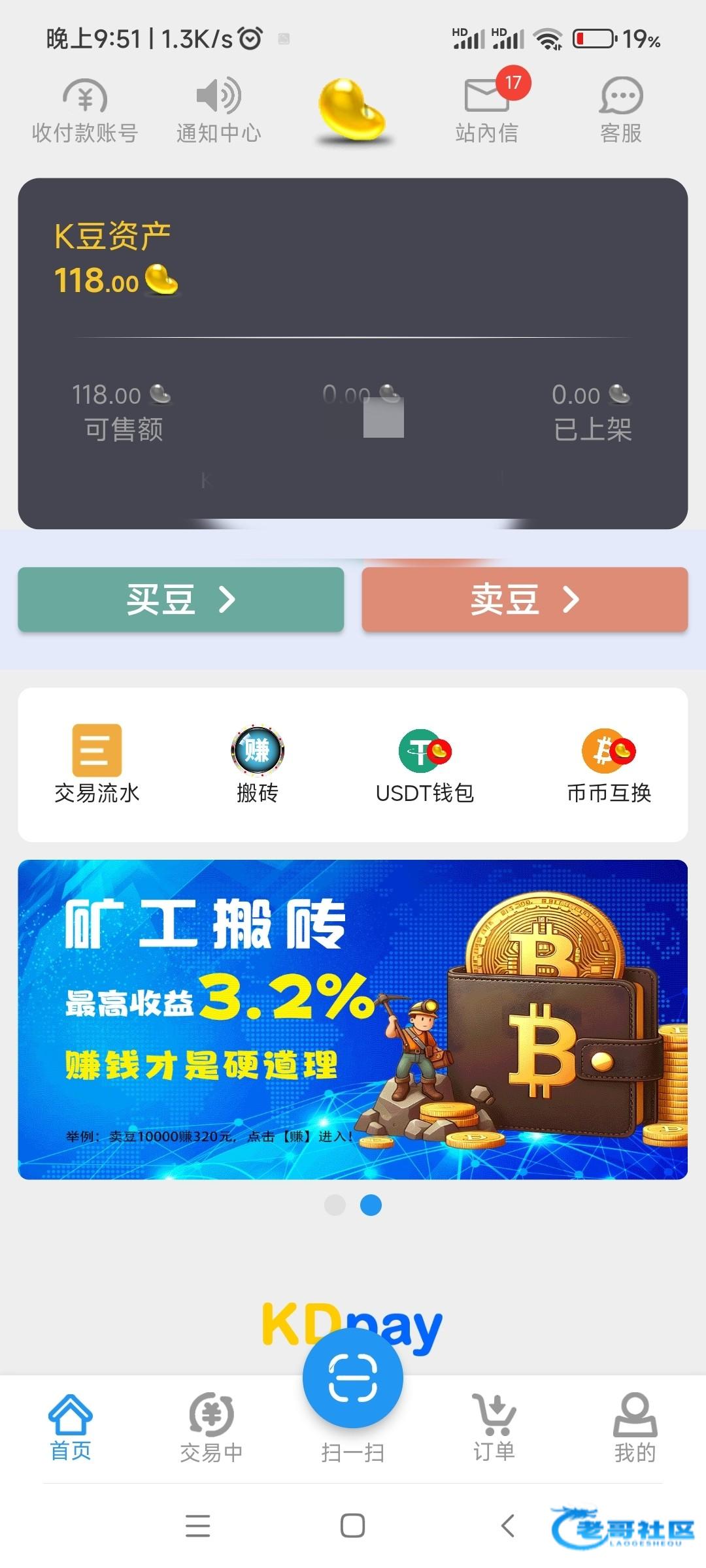Tap the 卖豆 sell button

coord(525,599)
